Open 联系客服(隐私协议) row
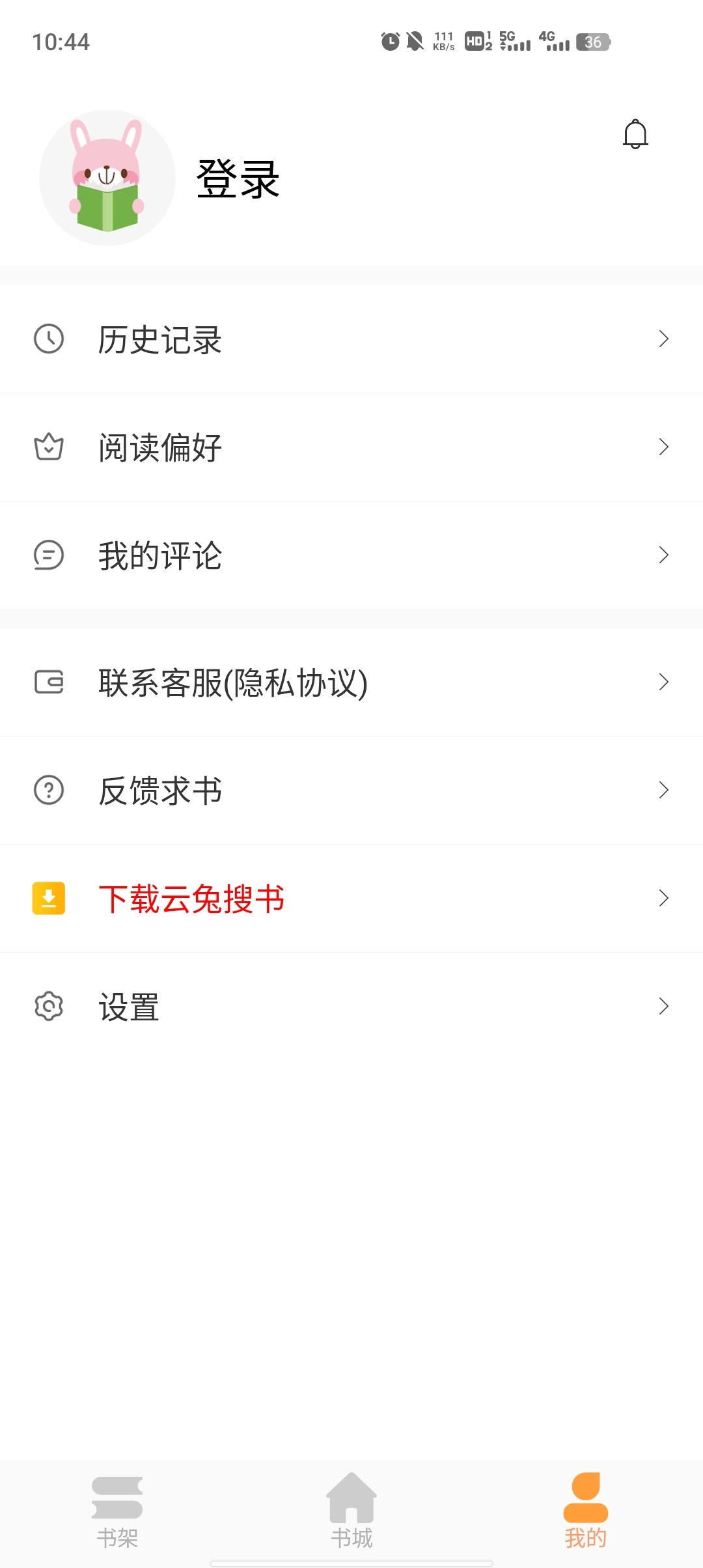The image size is (703, 1568). pyautogui.click(x=234, y=682)
